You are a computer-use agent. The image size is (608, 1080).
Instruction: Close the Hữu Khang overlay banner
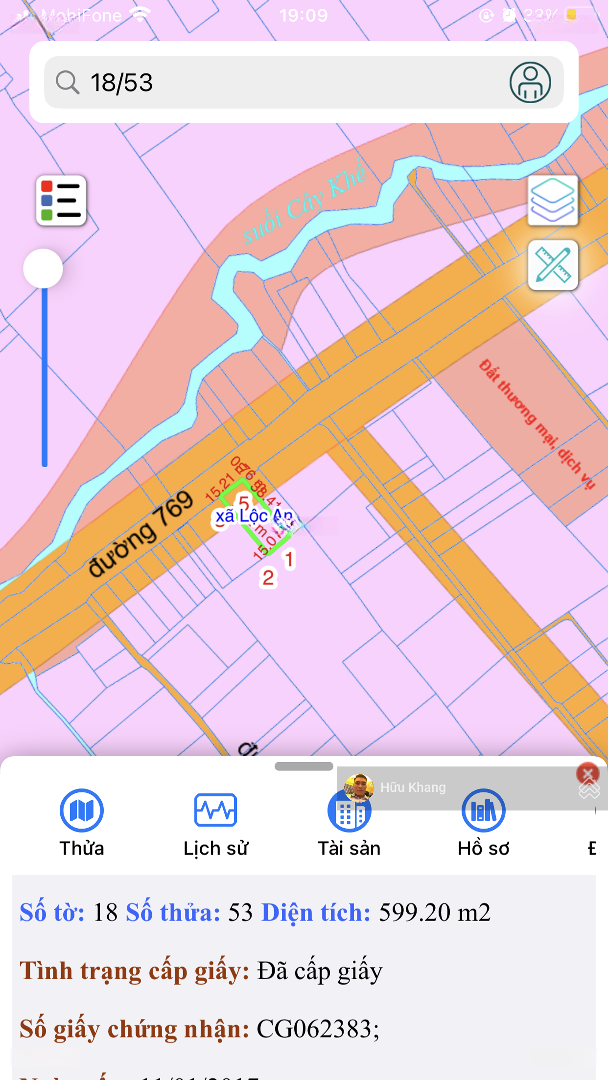588,773
